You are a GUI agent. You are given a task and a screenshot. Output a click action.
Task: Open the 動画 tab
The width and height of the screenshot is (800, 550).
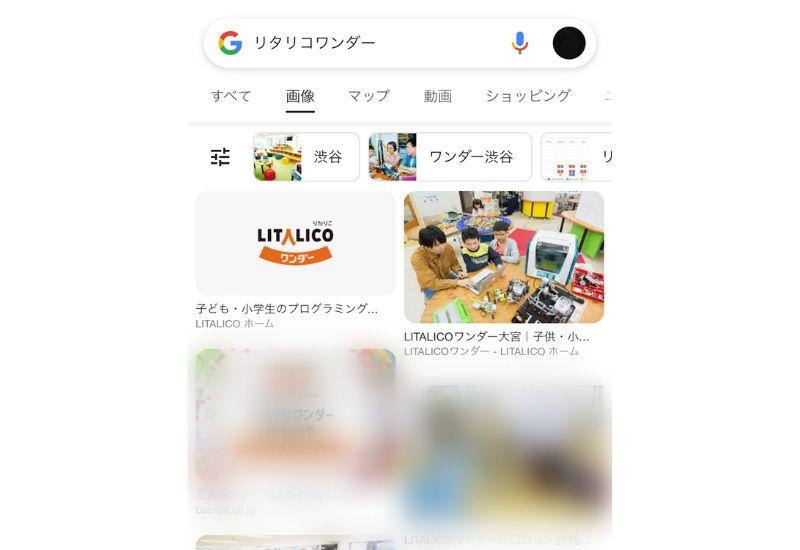(x=437, y=96)
